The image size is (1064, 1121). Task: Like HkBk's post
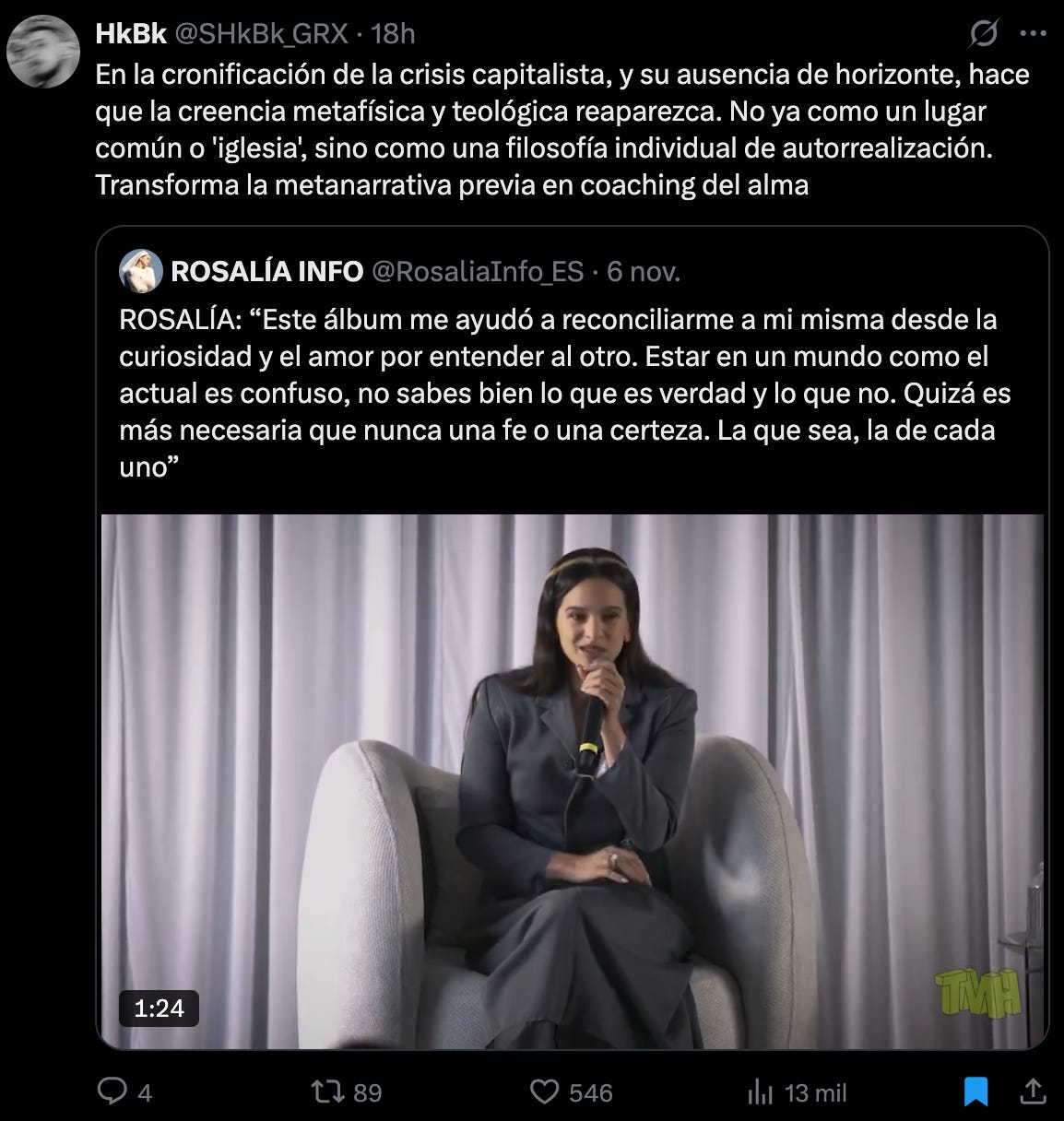(x=546, y=1092)
